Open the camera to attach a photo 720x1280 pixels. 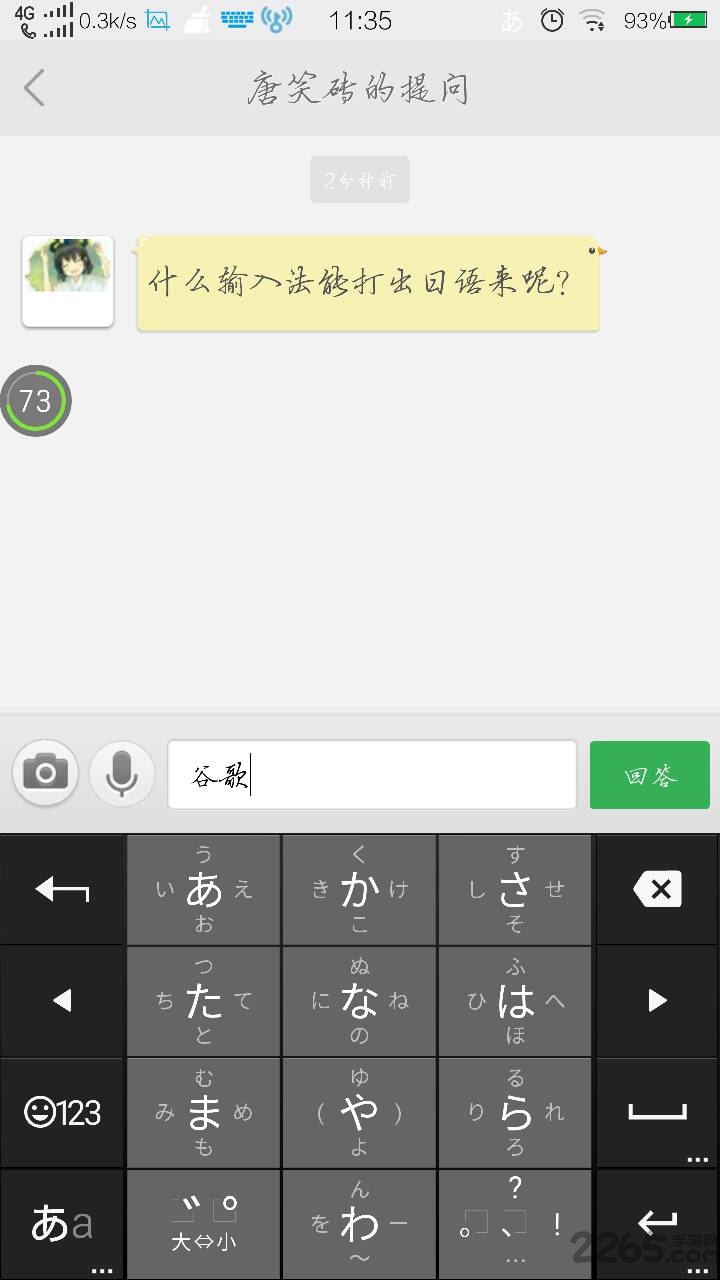point(45,773)
